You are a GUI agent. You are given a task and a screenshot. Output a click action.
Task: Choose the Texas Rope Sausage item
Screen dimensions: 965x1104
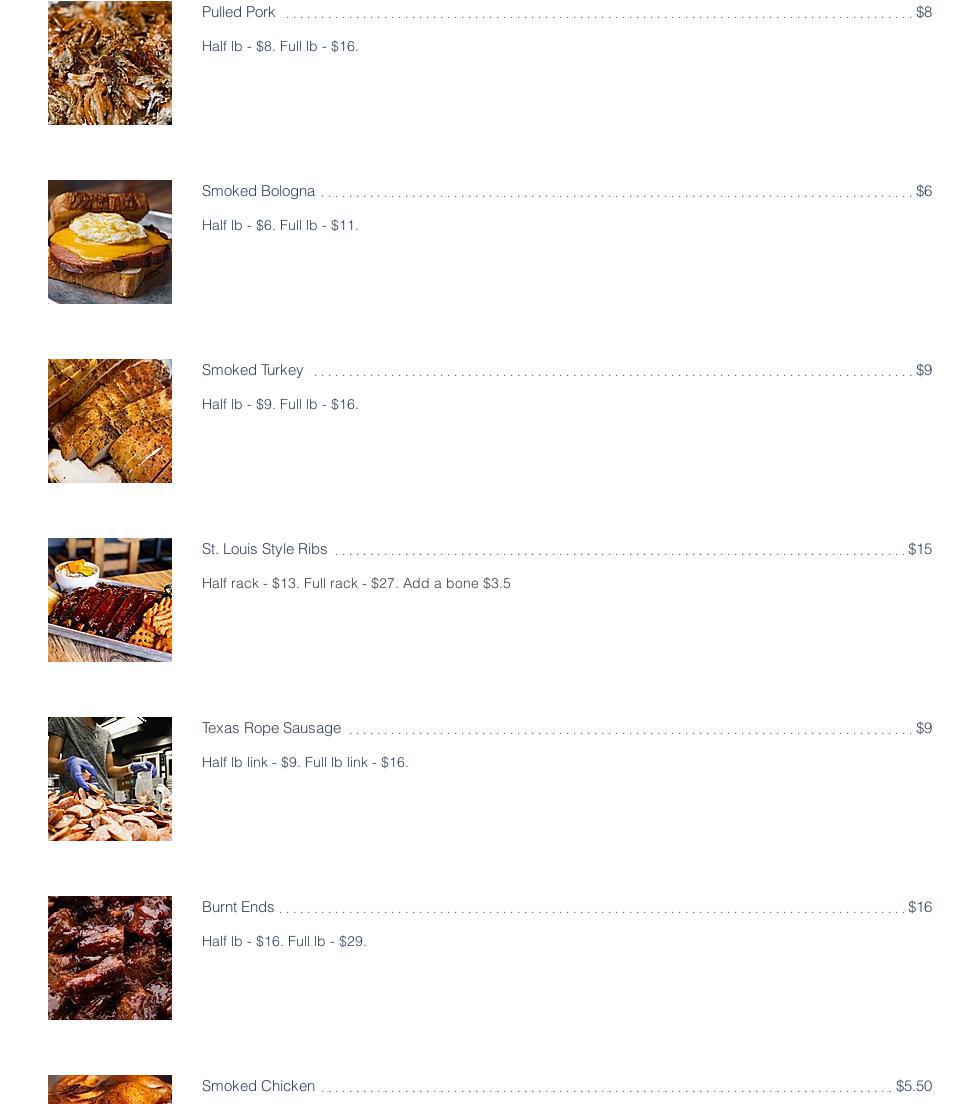click(x=271, y=728)
